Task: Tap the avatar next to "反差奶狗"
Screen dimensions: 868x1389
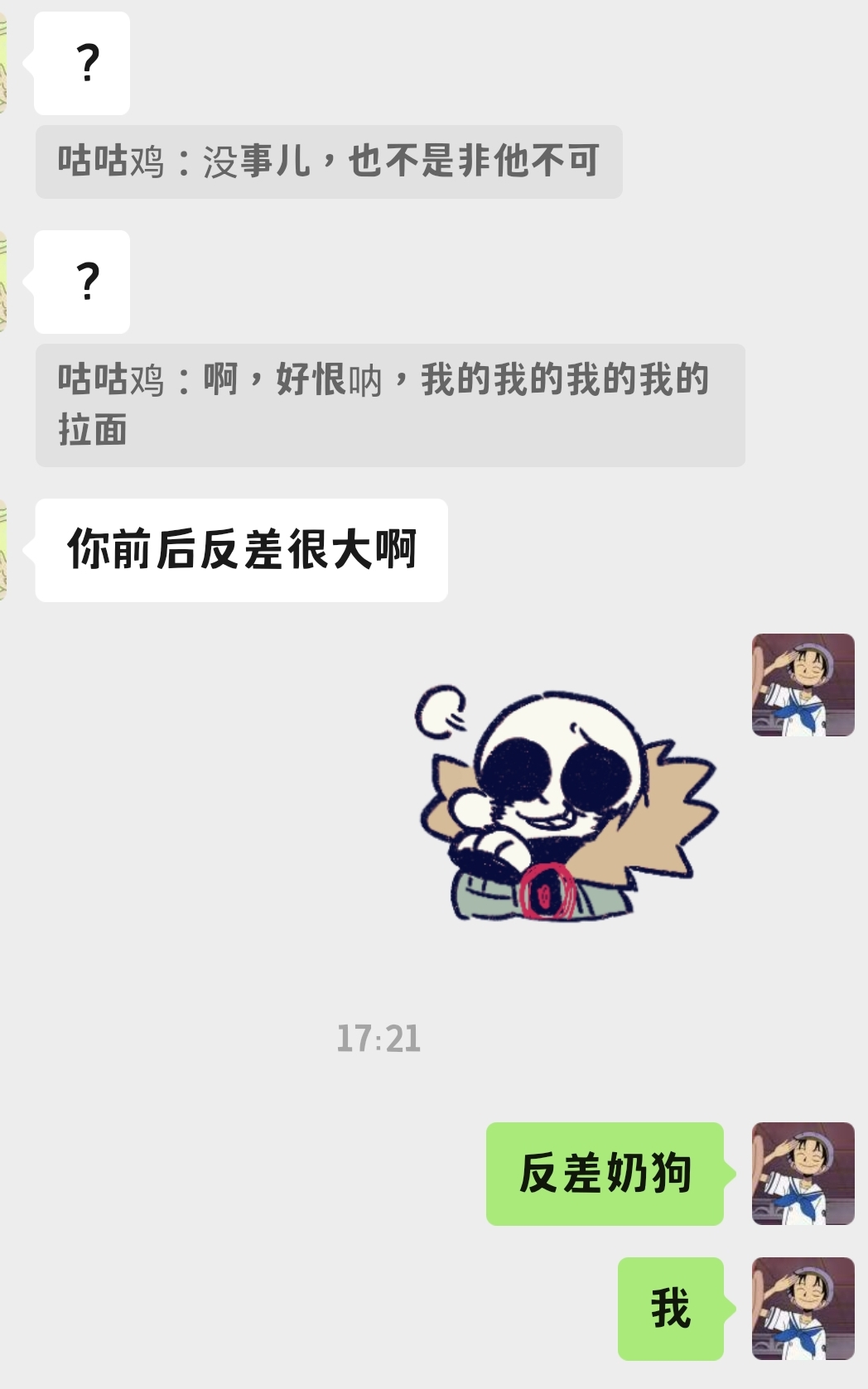Action: [x=803, y=1174]
